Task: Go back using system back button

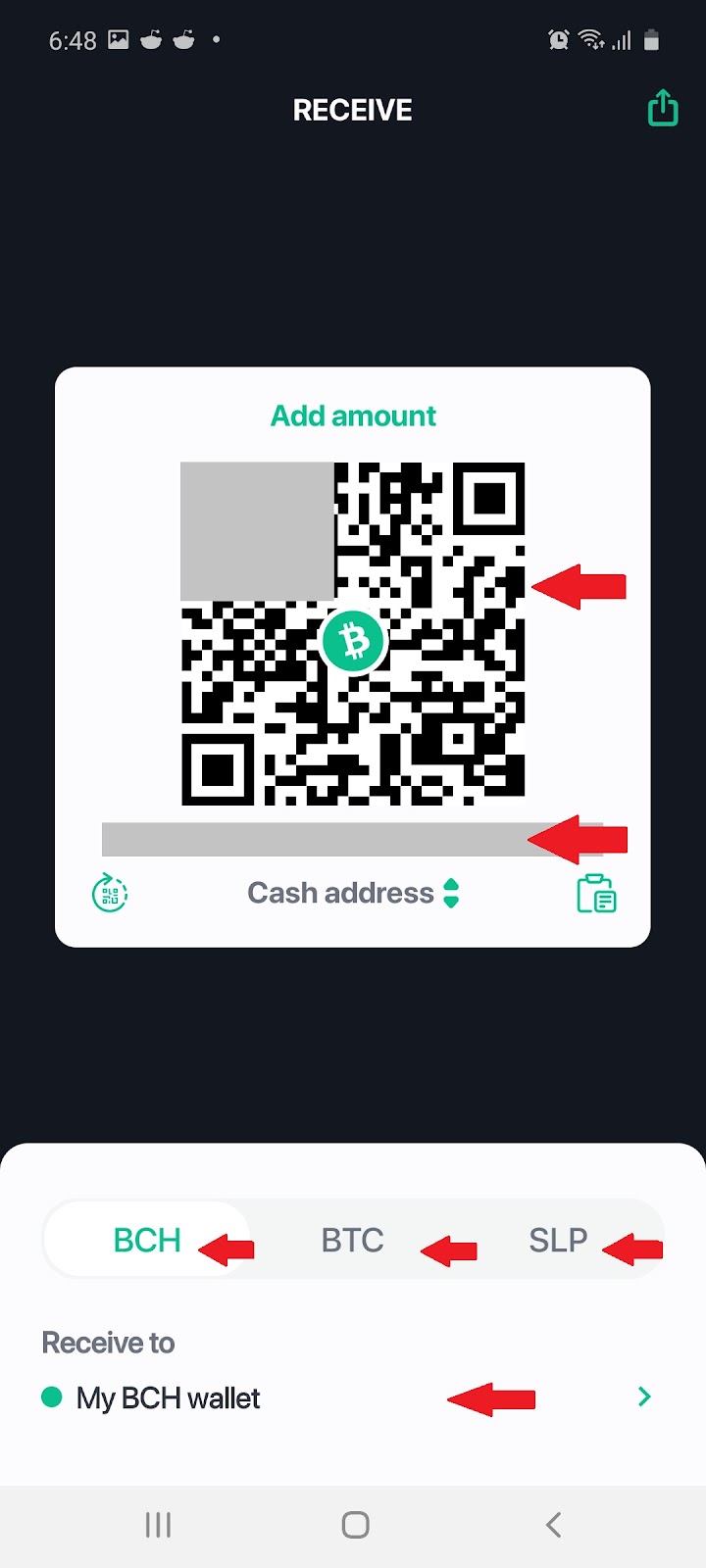Action: point(553,1525)
